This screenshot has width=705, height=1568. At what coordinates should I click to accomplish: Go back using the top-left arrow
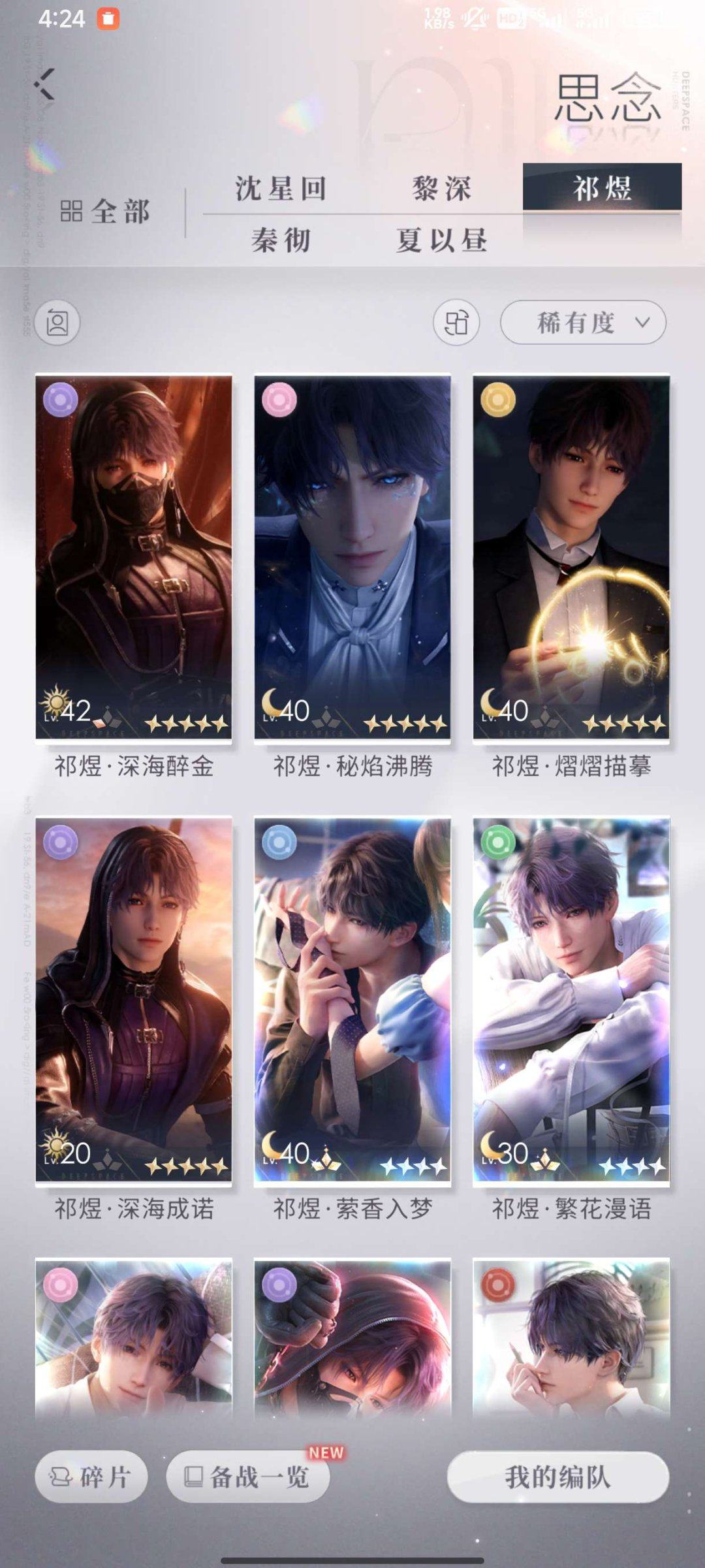44,84
